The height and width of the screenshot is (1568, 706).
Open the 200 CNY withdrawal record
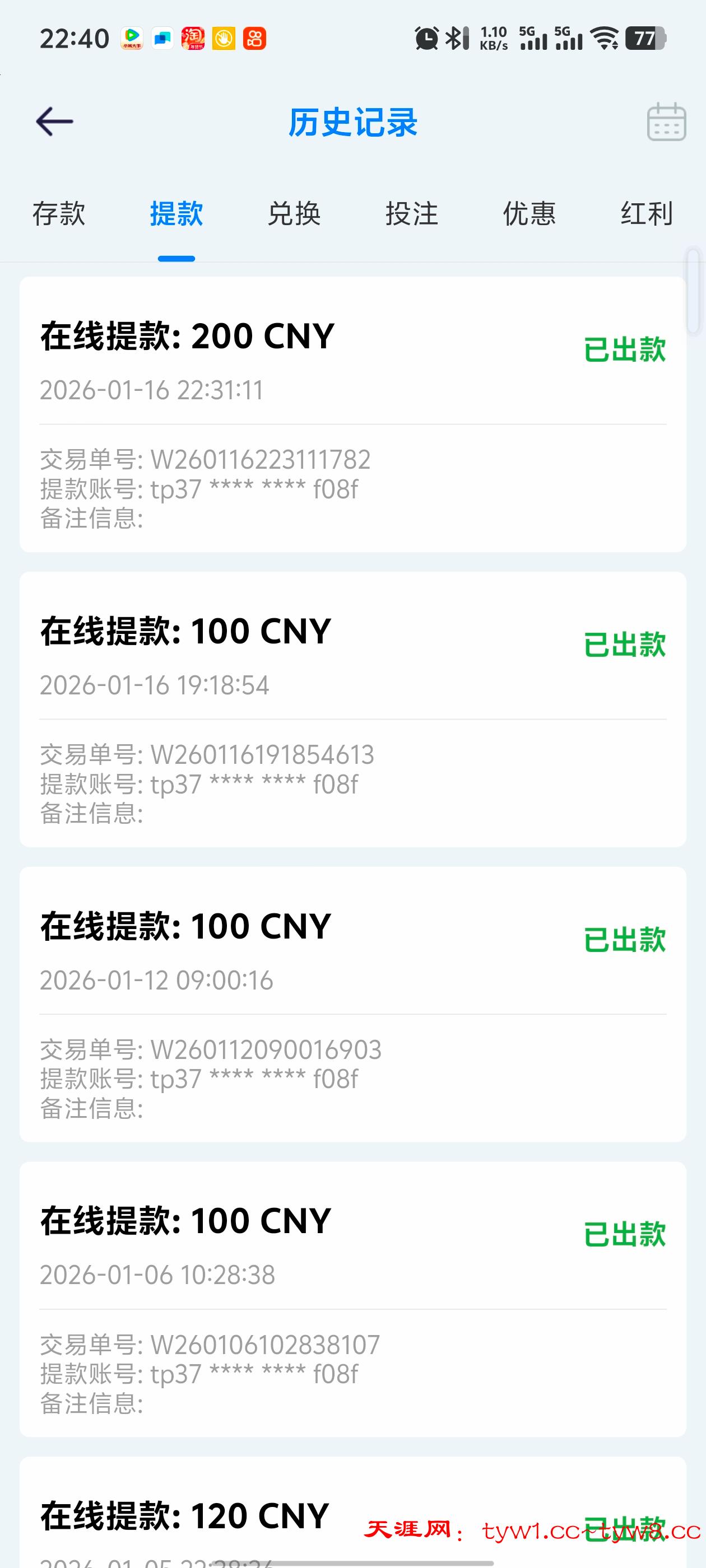pos(352,414)
